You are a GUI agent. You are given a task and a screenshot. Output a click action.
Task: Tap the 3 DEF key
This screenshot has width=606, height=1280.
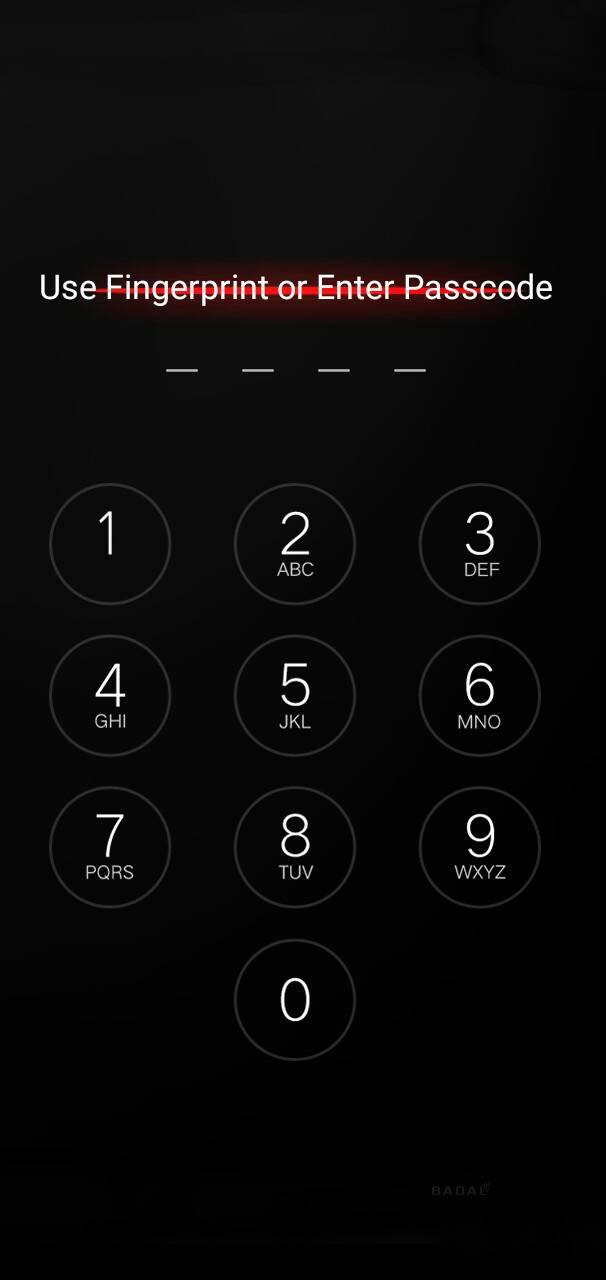point(480,543)
